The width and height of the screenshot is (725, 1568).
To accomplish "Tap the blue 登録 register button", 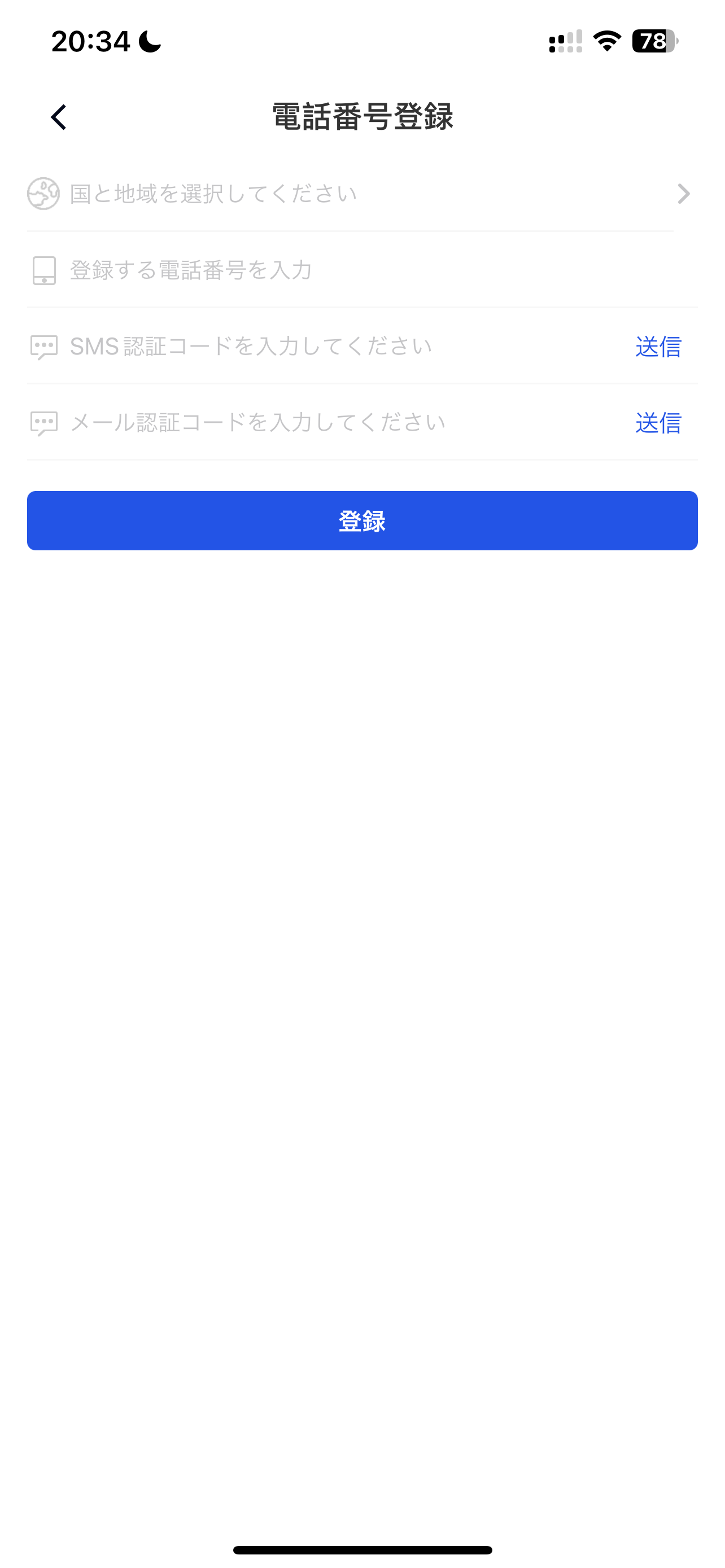I will [362, 521].
